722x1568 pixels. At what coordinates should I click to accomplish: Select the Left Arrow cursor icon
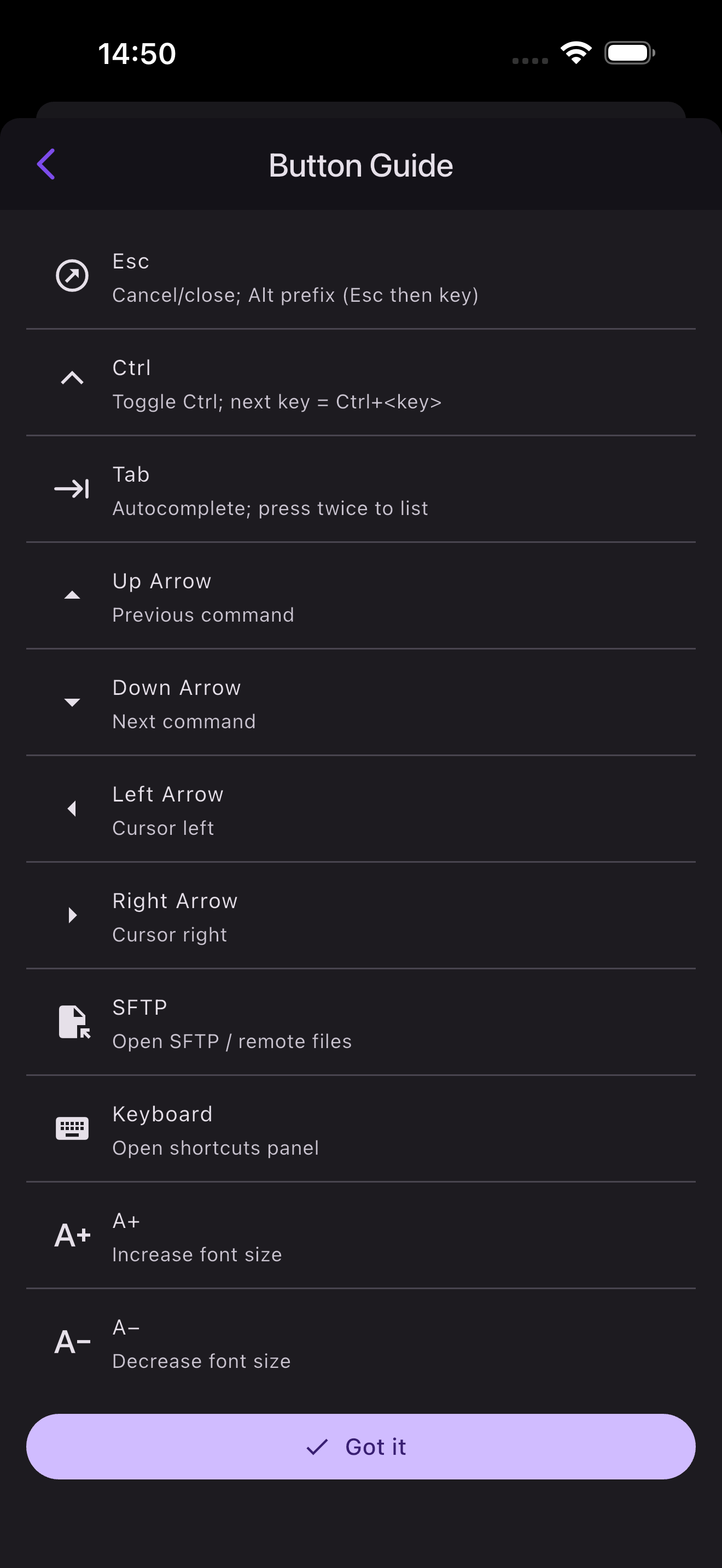click(71, 809)
